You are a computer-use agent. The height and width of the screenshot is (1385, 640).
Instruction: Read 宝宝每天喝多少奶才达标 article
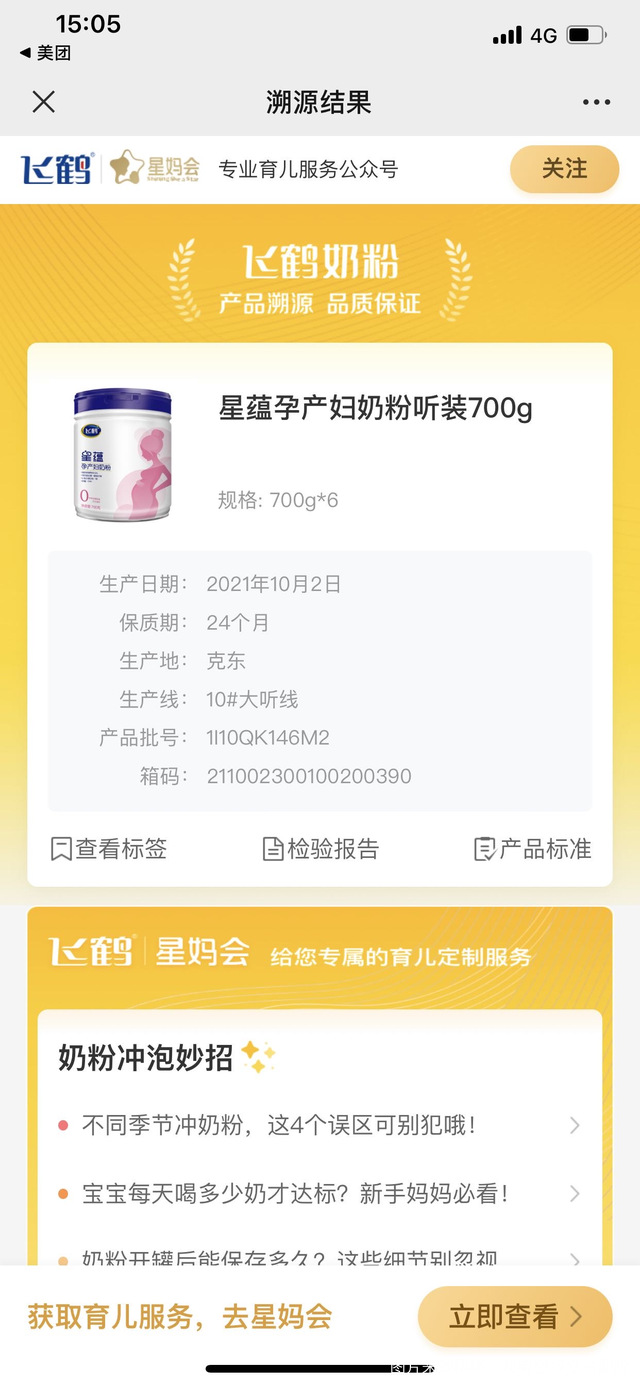coord(320,1193)
